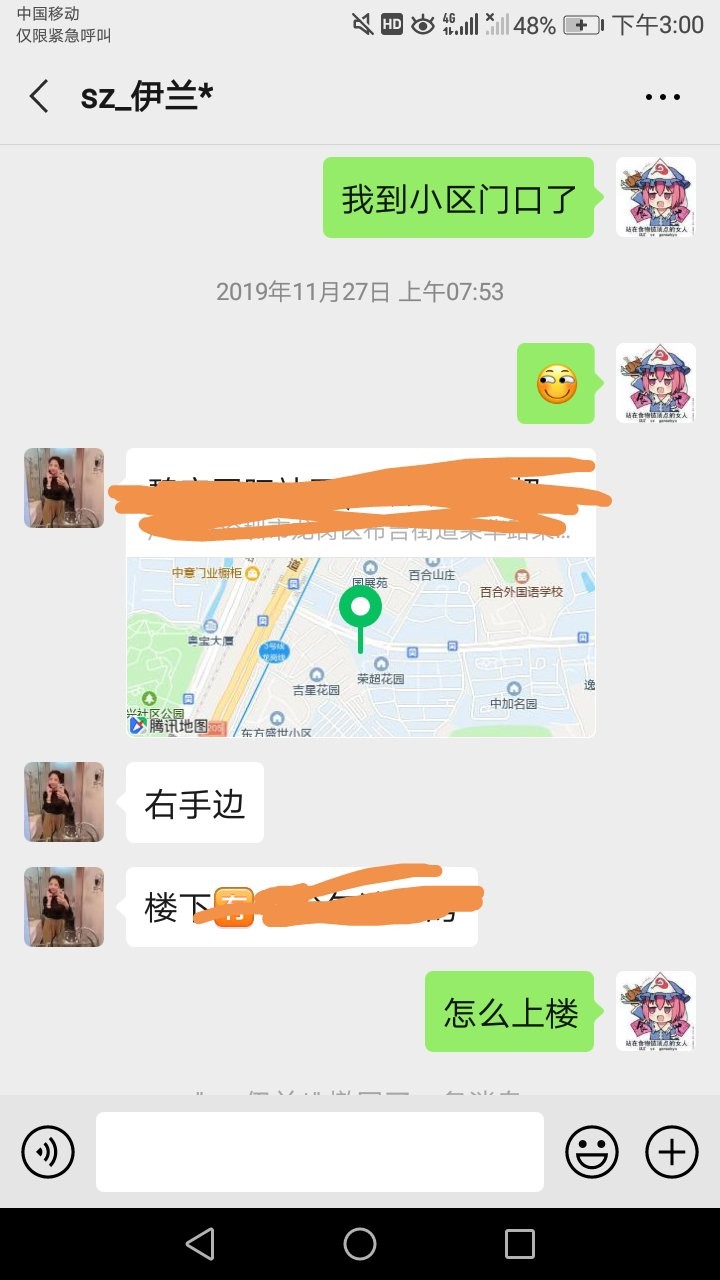
Task: Switch to voice message input
Action: tap(48, 1152)
